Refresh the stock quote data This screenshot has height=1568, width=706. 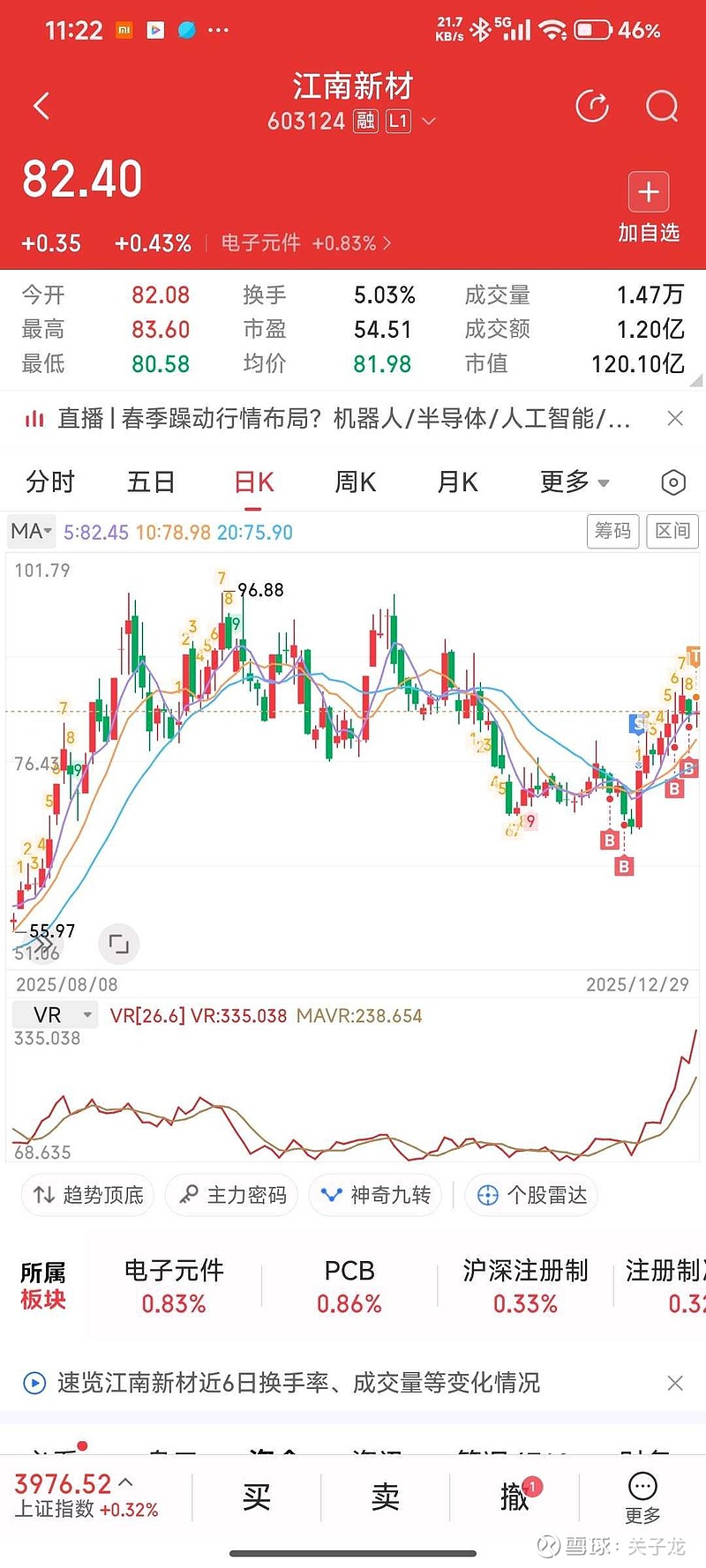point(592,106)
